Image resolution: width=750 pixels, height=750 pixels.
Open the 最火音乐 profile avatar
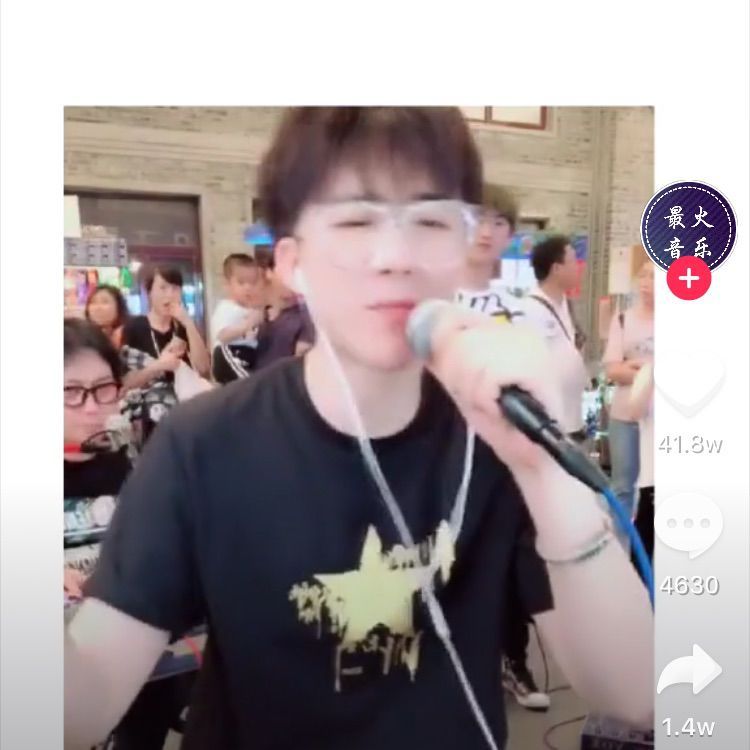[x=689, y=228]
